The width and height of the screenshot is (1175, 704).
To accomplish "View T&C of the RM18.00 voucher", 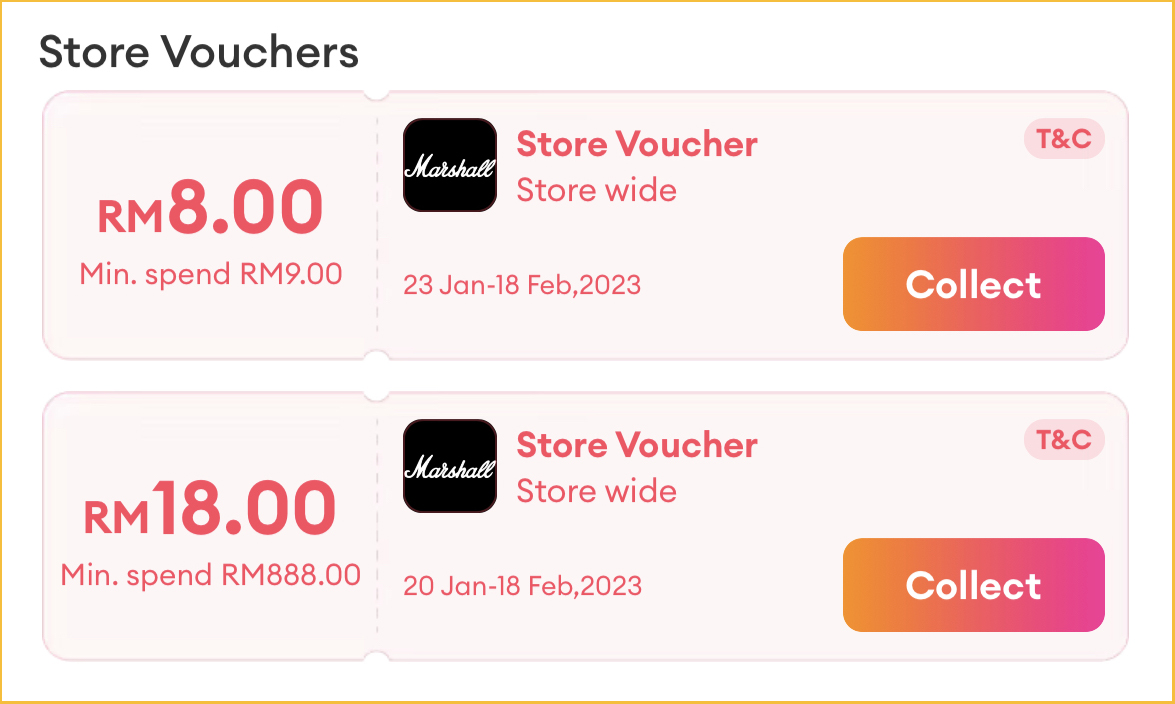I will [1063, 440].
